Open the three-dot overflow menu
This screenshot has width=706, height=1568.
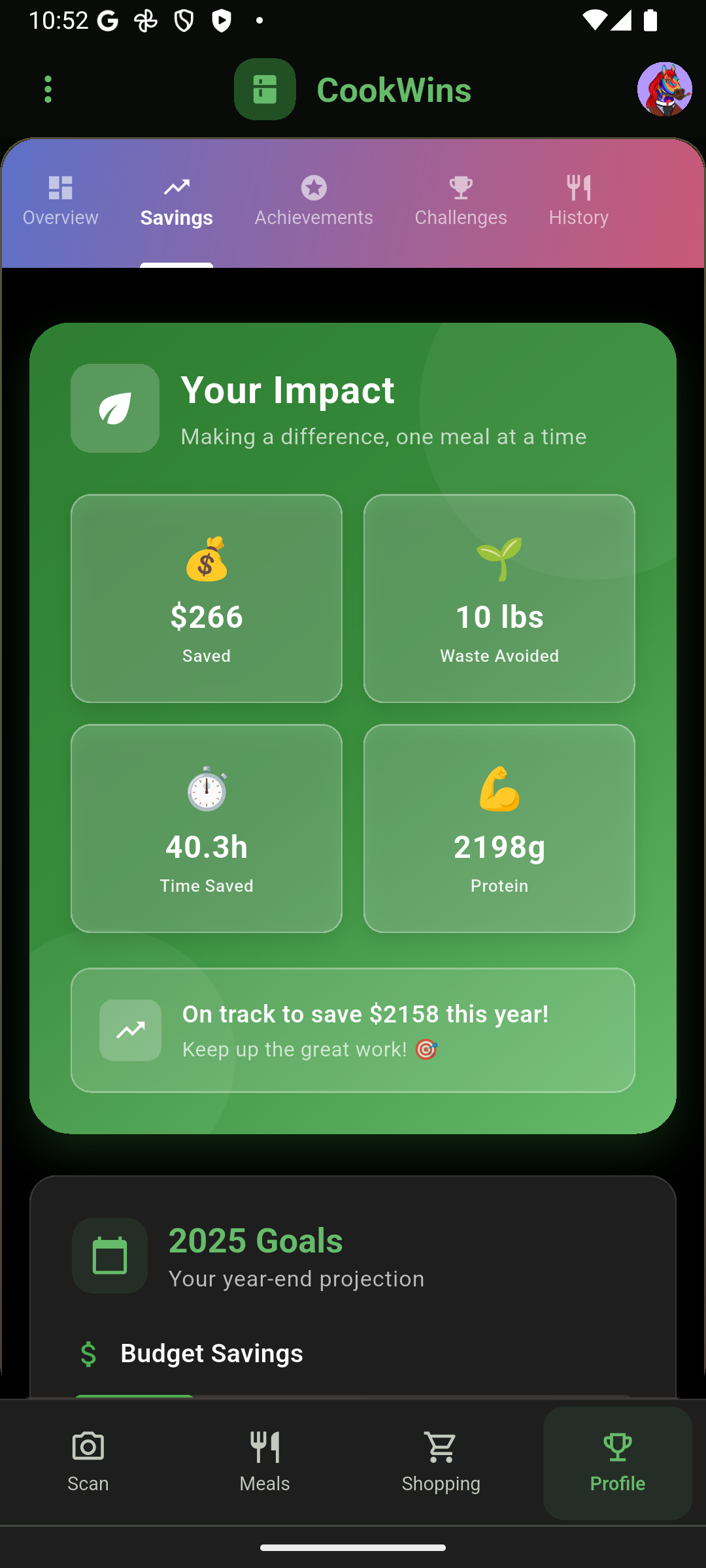pos(47,89)
